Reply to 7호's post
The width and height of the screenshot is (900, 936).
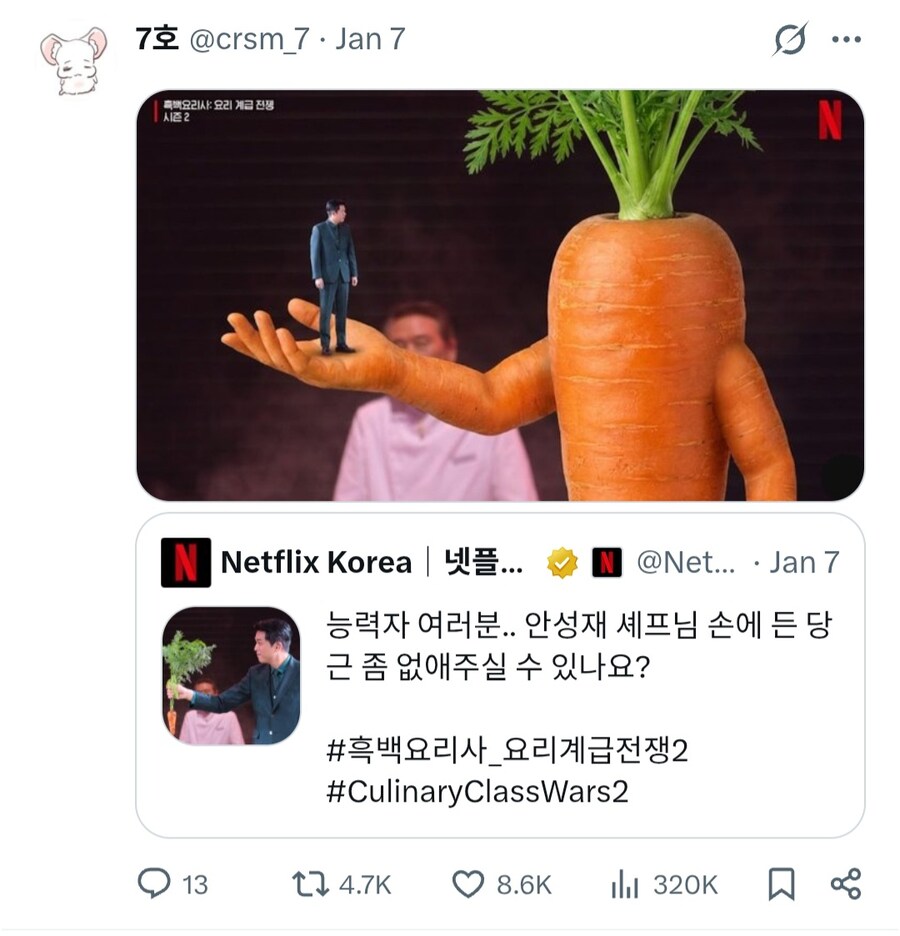click(155, 884)
